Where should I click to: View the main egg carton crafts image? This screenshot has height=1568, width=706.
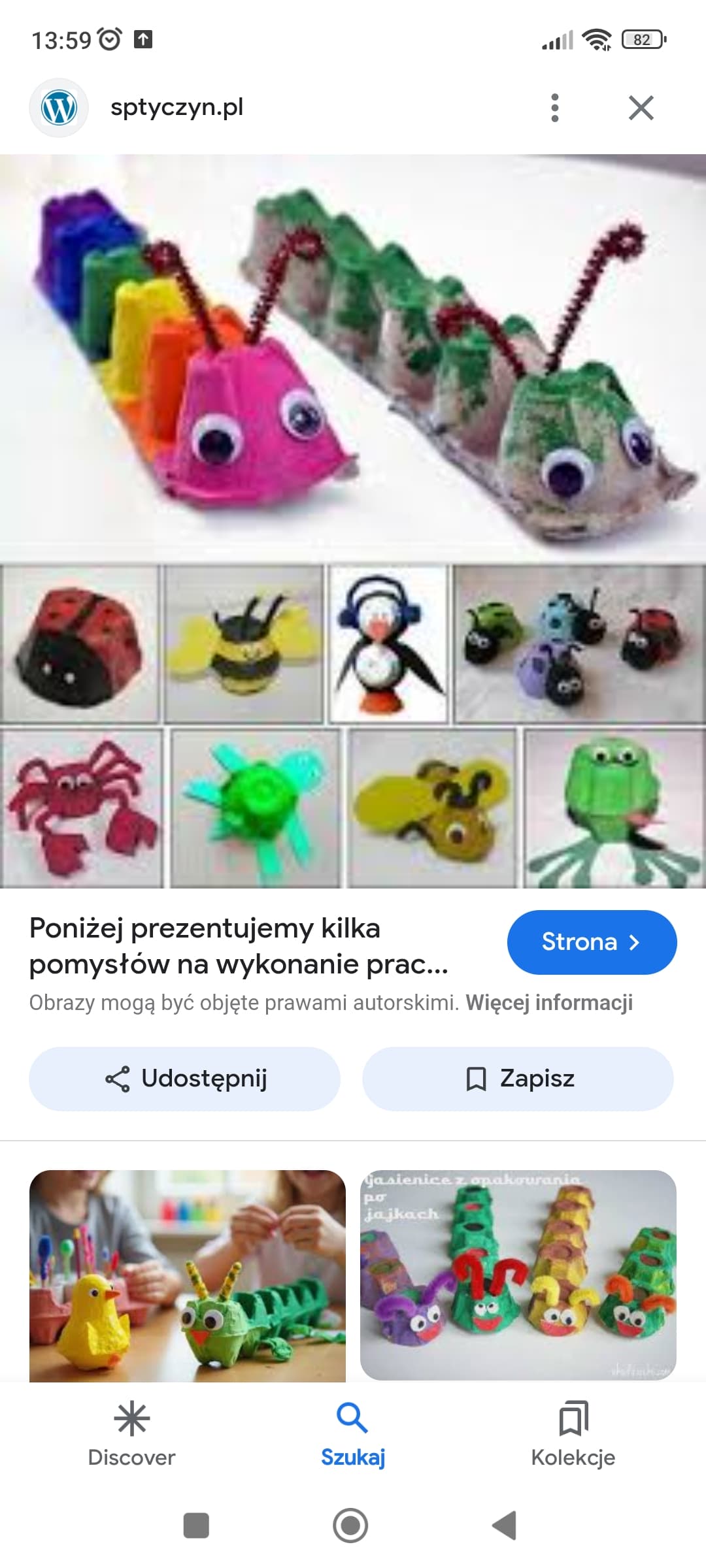[353, 521]
